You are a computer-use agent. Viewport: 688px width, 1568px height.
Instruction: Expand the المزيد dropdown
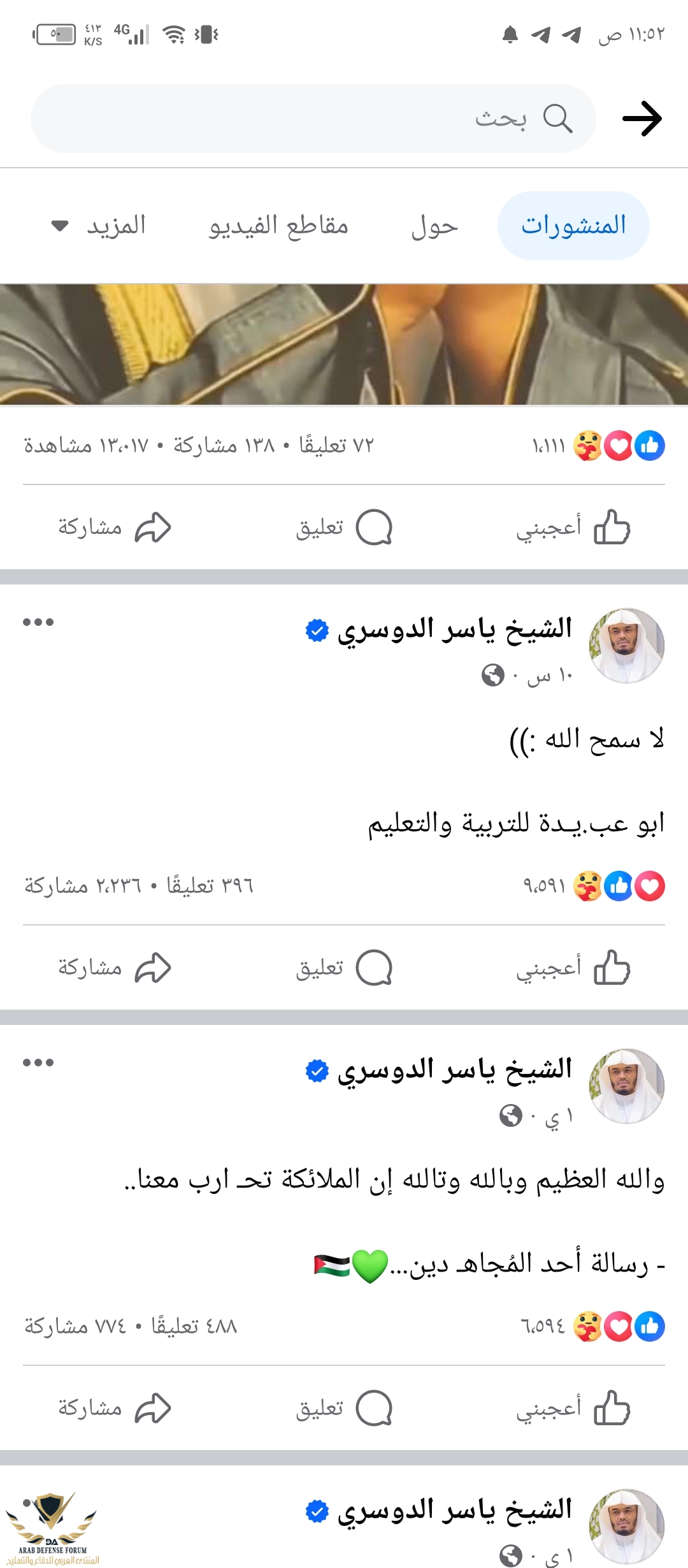(x=99, y=226)
